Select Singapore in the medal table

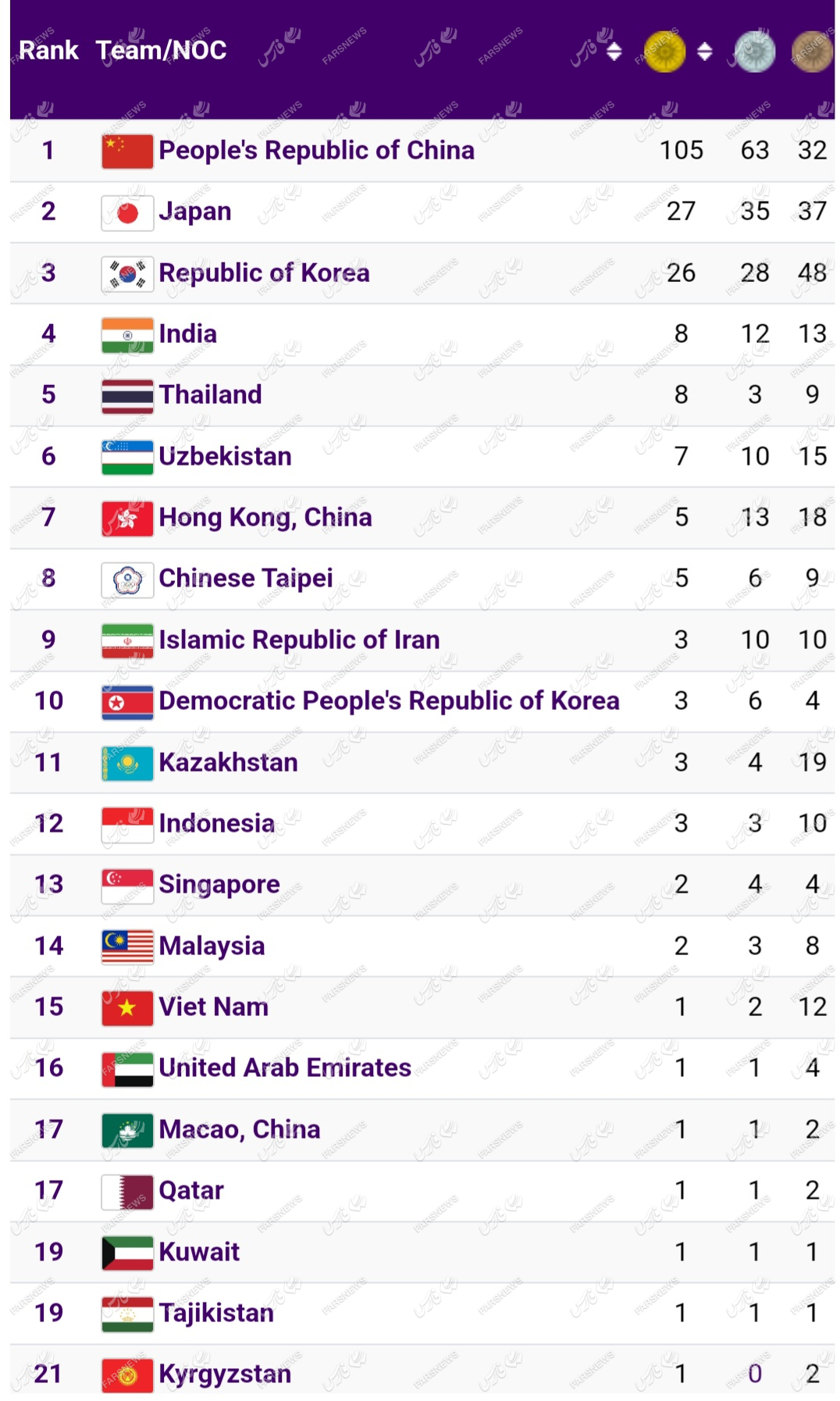point(219,884)
